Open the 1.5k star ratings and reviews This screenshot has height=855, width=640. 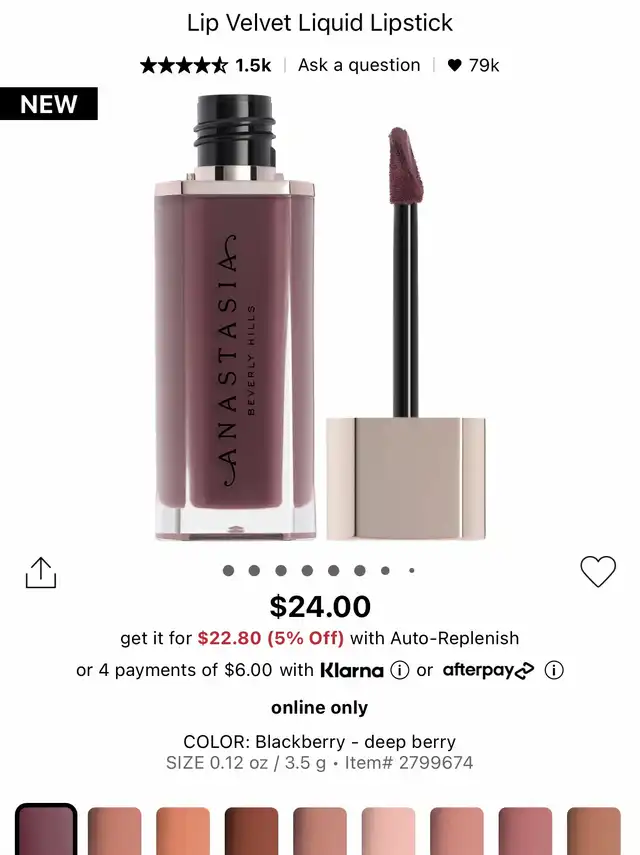point(205,65)
